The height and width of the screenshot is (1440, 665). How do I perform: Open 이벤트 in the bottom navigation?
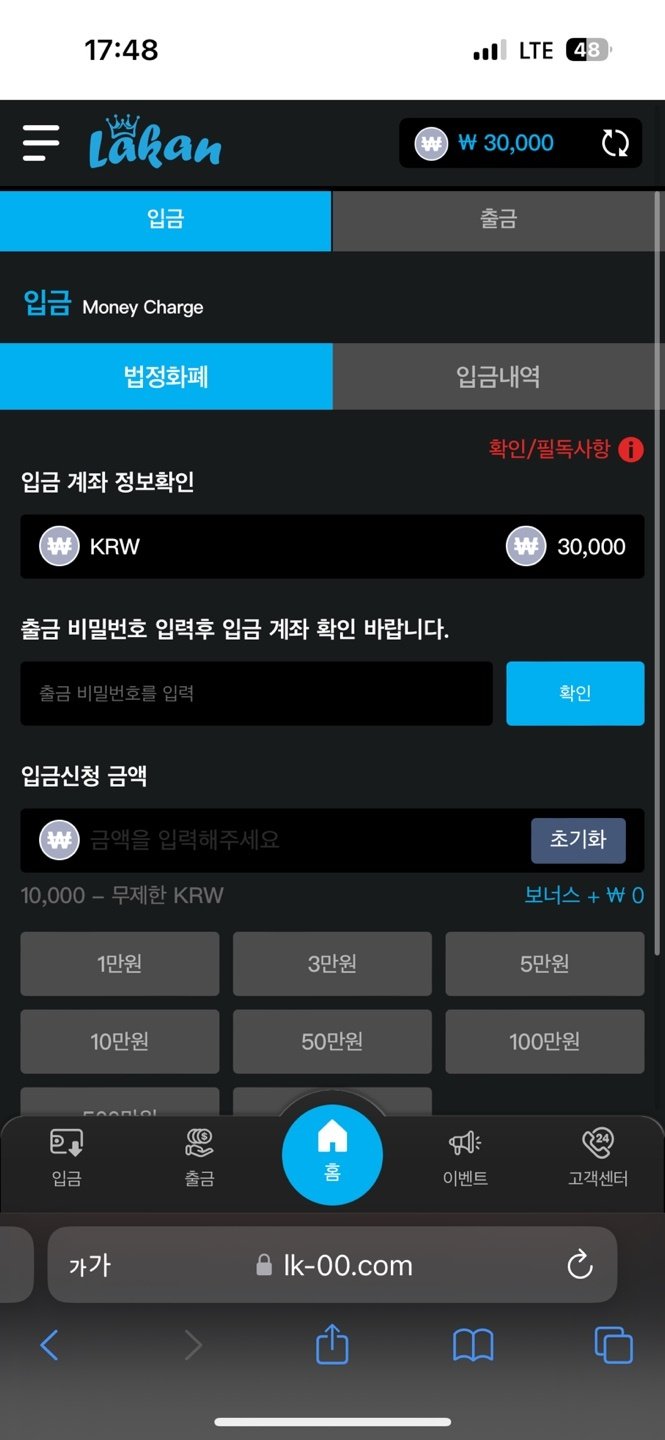pos(465,1157)
